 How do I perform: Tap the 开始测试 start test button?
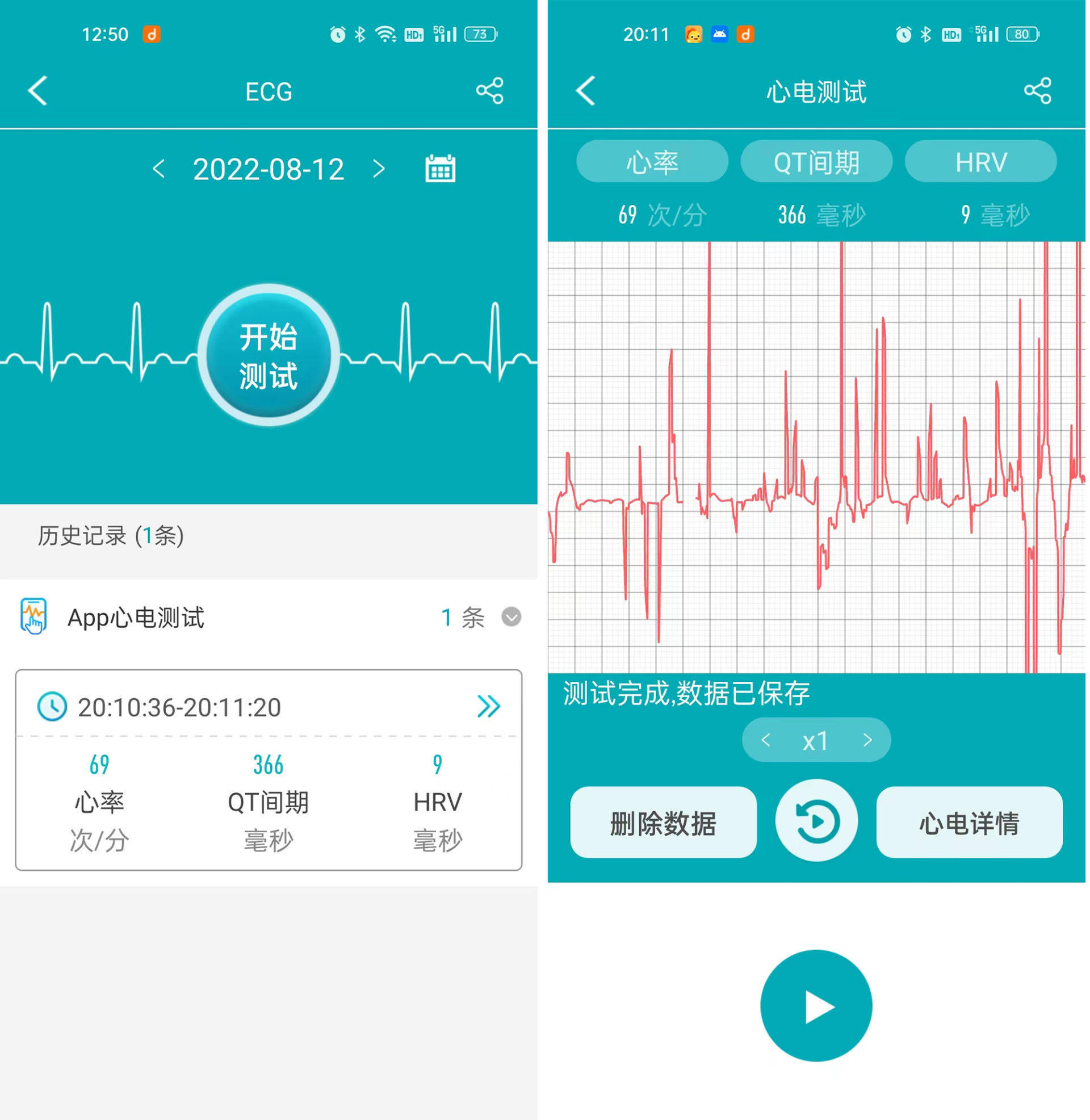pos(269,355)
